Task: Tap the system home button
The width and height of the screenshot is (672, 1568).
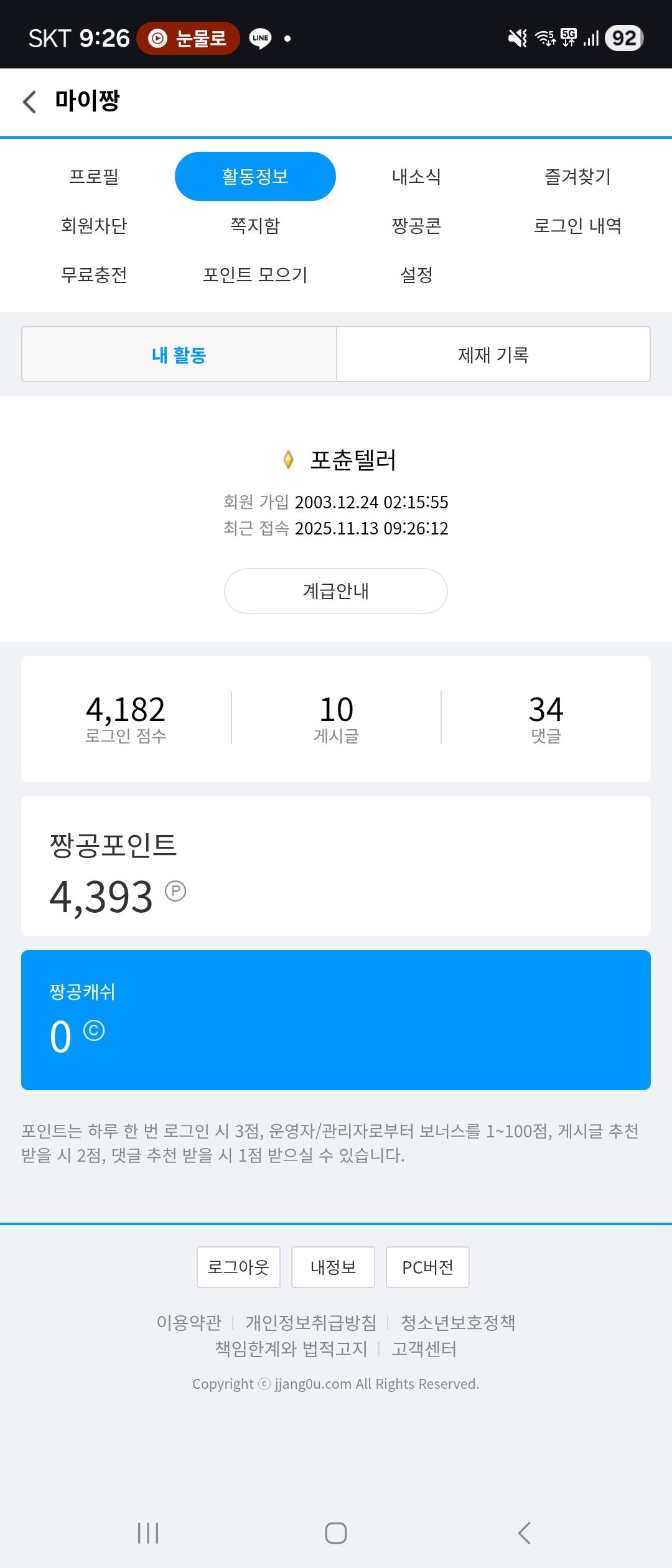Action: coord(336,1533)
